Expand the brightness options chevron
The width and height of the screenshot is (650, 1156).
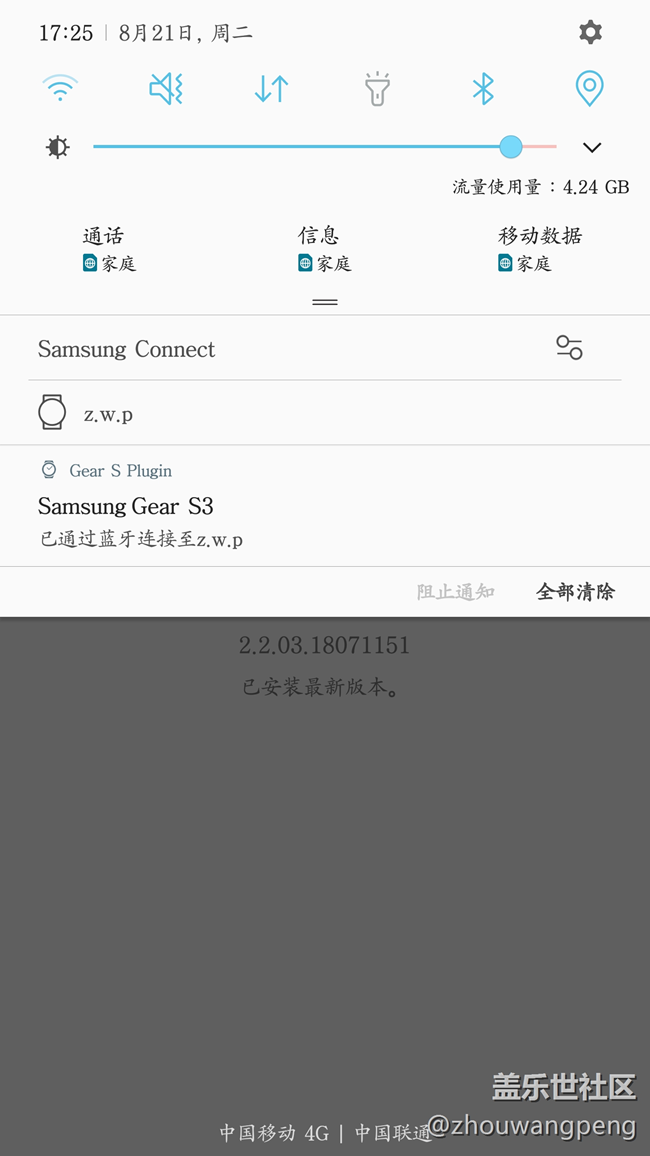click(592, 147)
